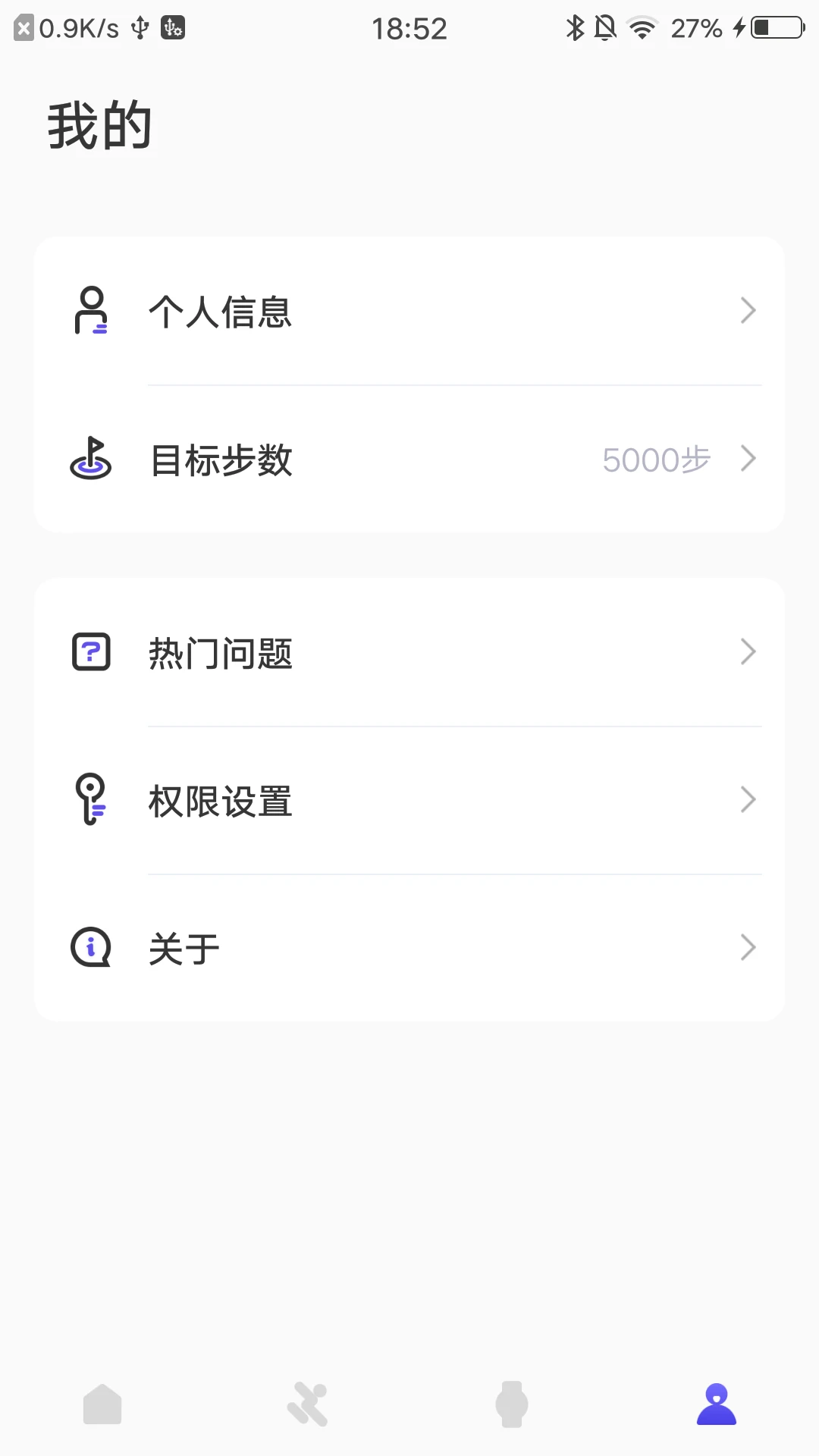Click the Wi-Fi signal icon

point(641,28)
